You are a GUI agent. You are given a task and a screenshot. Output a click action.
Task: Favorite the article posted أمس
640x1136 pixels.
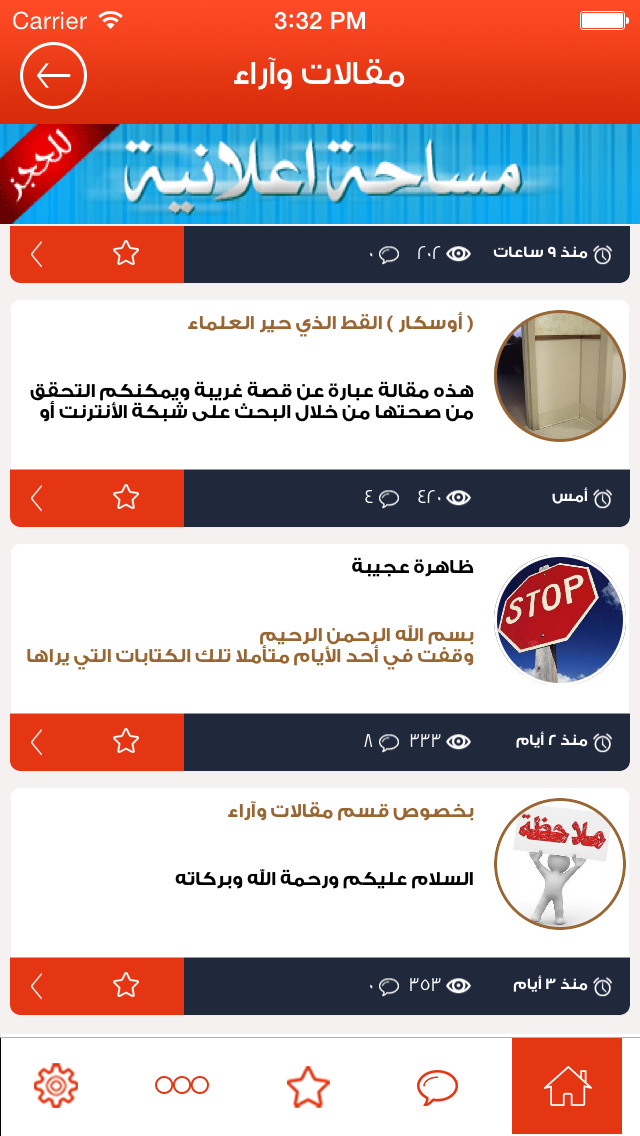(x=126, y=498)
